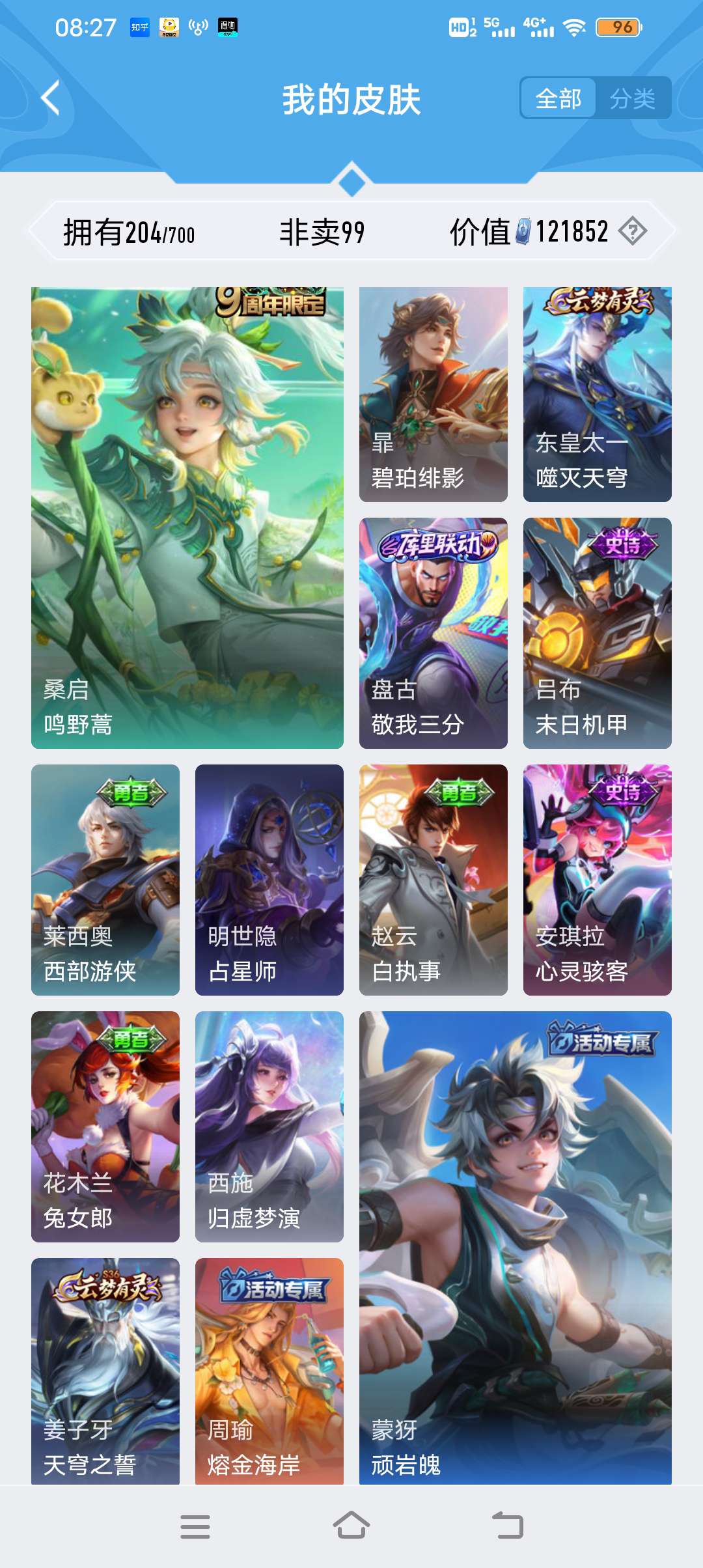This screenshot has width=703, height=1568.
Task: Open the 东皇太一 噬灭天穹 skin
Action: [598, 394]
